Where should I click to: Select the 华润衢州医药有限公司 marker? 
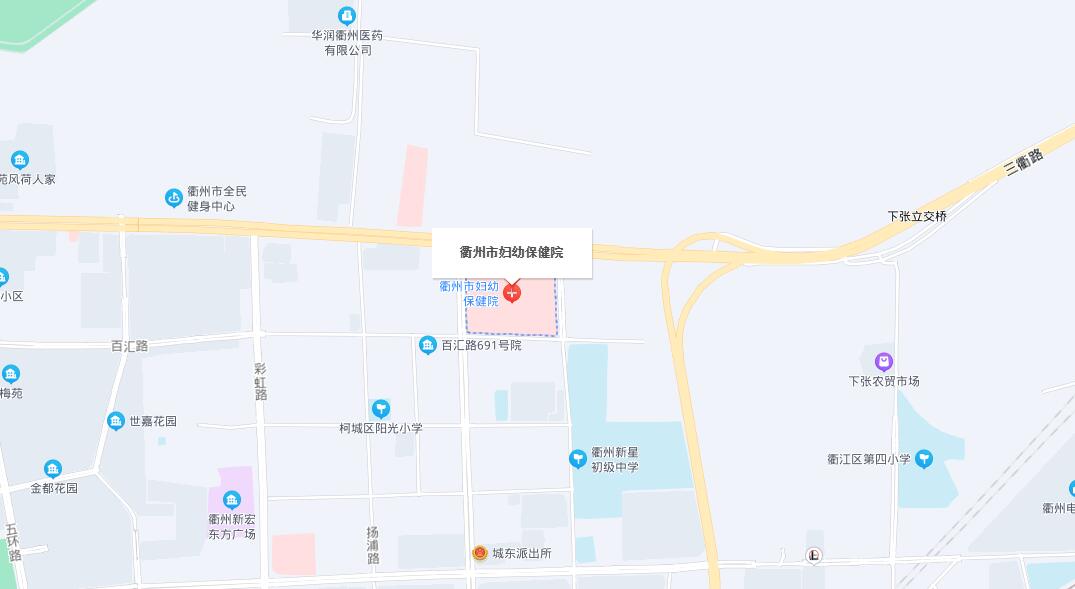coord(346,16)
